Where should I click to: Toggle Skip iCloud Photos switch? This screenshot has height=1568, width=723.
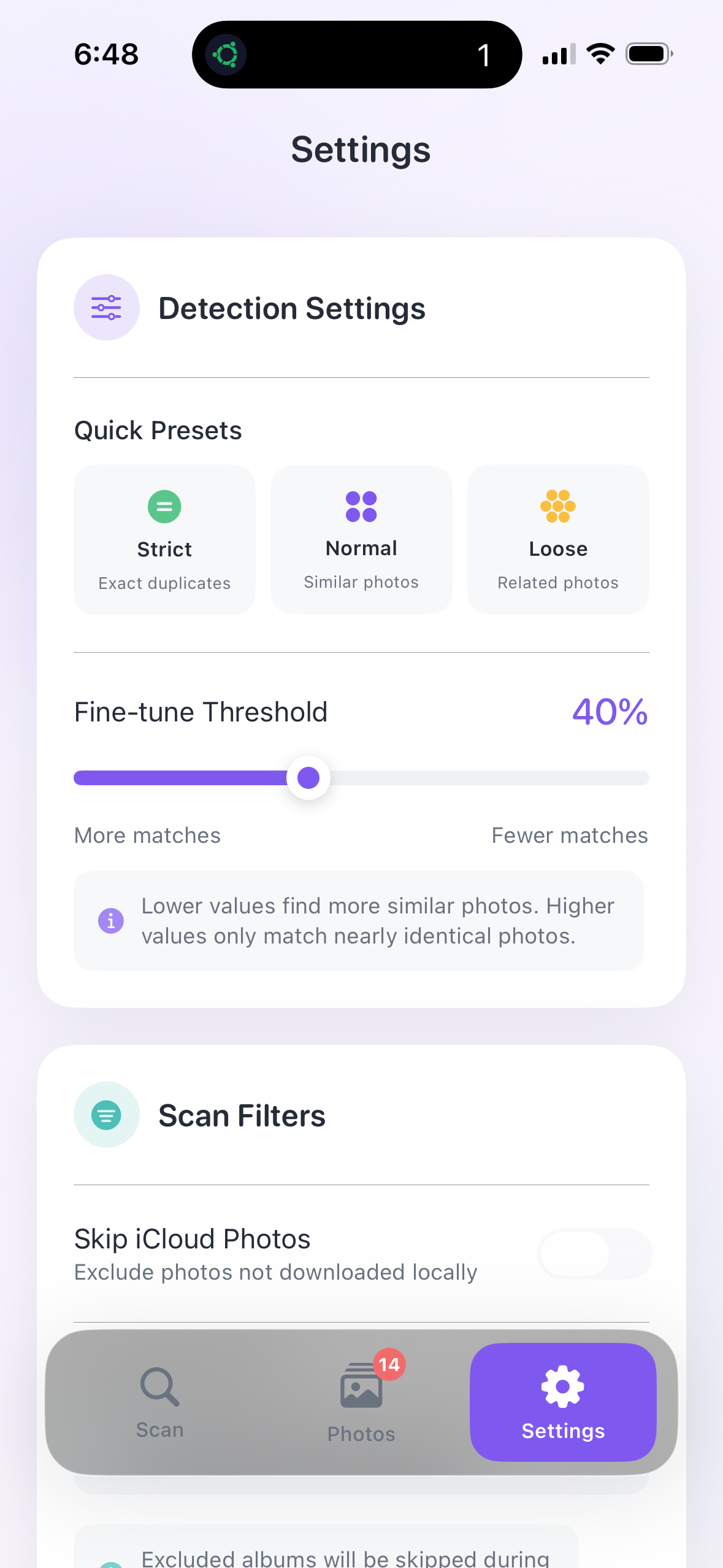[594, 1254]
